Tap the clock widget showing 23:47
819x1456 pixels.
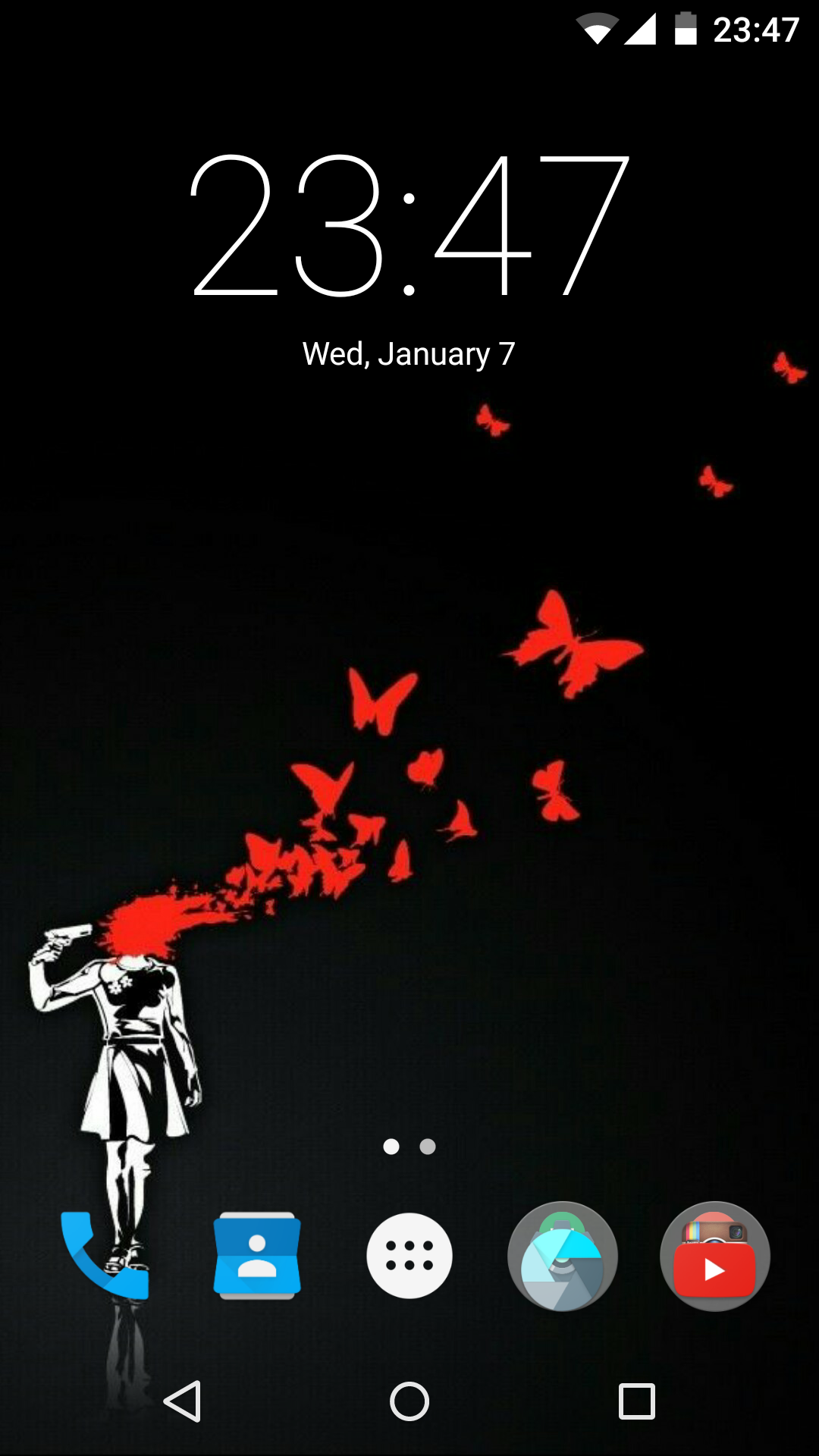(409, 227)
